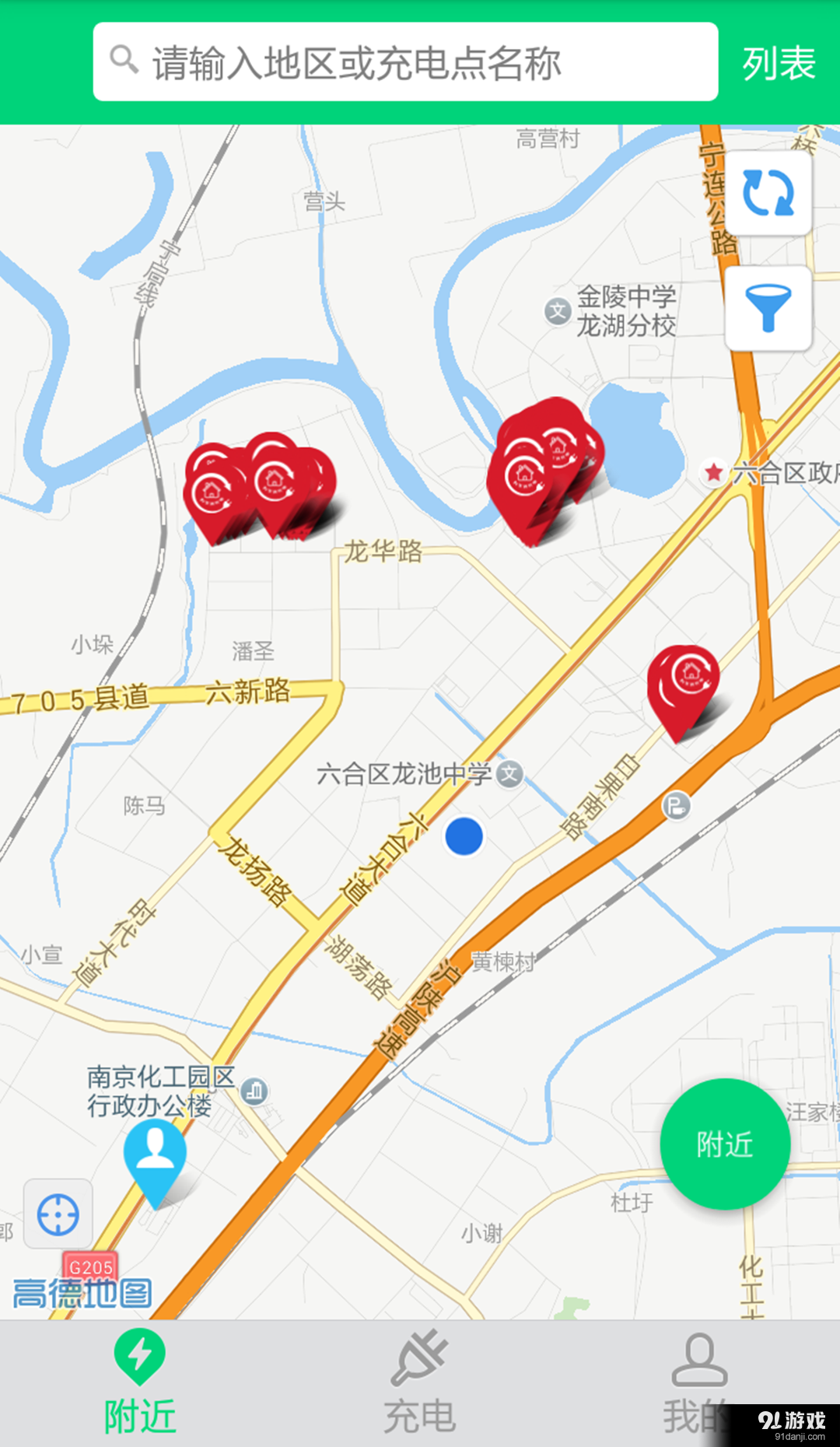The height and width of the screenshot is (1447, 840).
Task: Tap the search input field to enter a location
Action: [404, 62]
